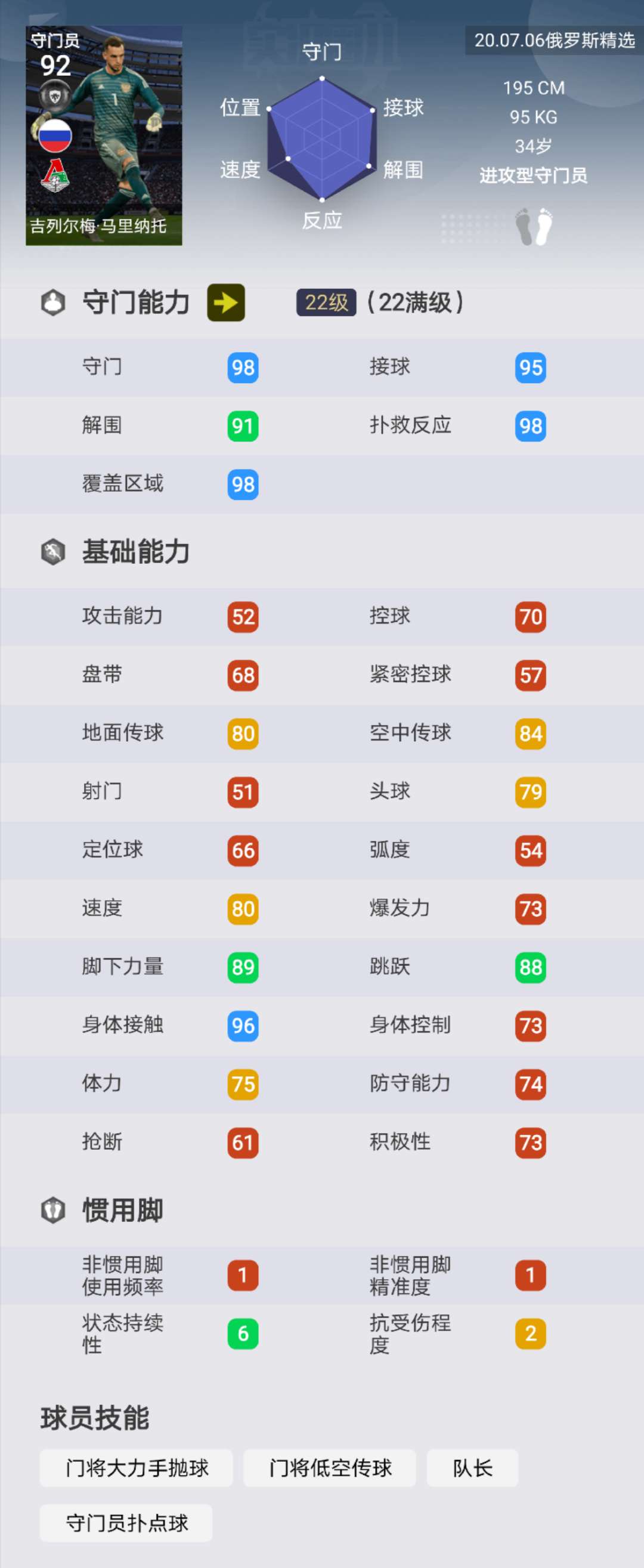Viewport: 644px width, 1568px height.
Task: Click the 身体接触 value badge 96
Action: (x=242, y=1026)
